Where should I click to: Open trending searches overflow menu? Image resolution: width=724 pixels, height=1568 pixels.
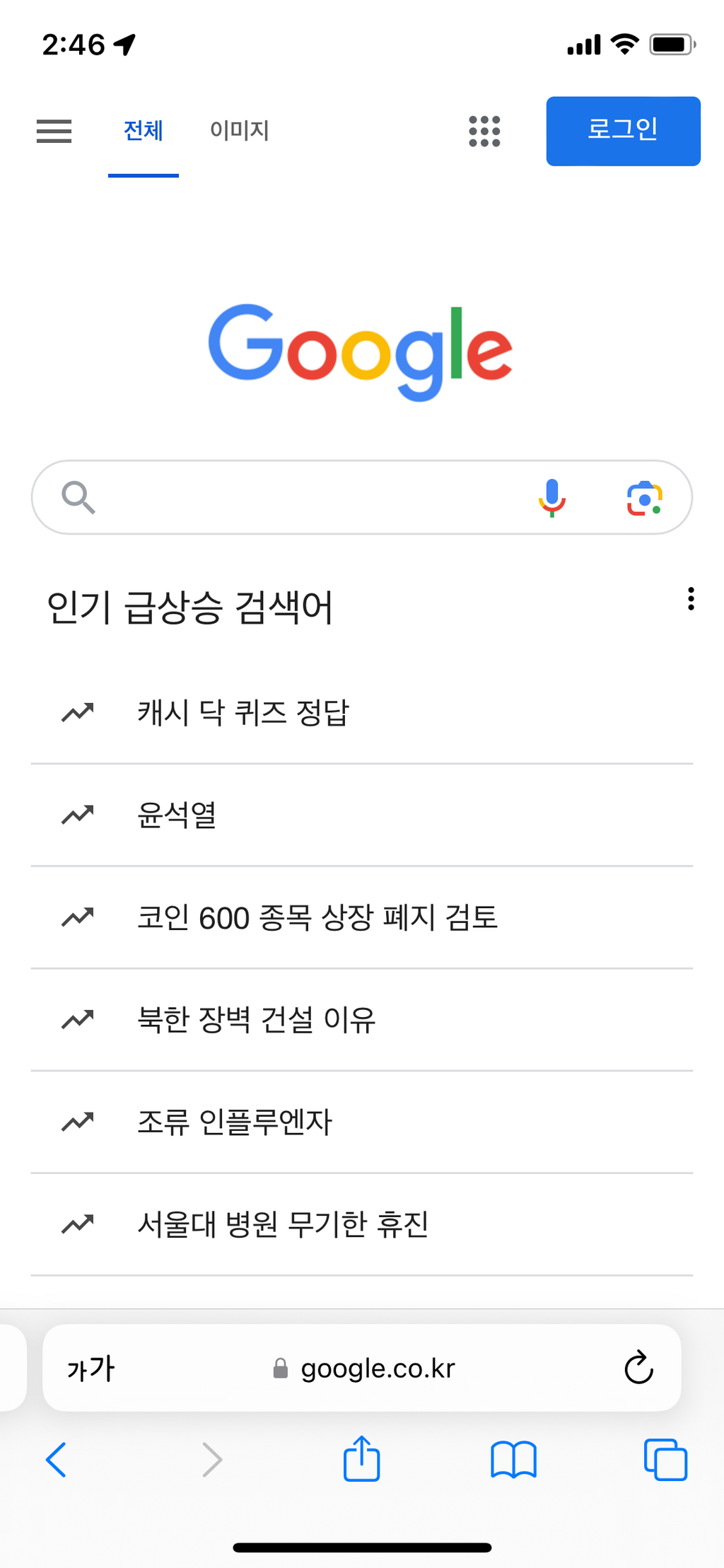coord(691,599)
